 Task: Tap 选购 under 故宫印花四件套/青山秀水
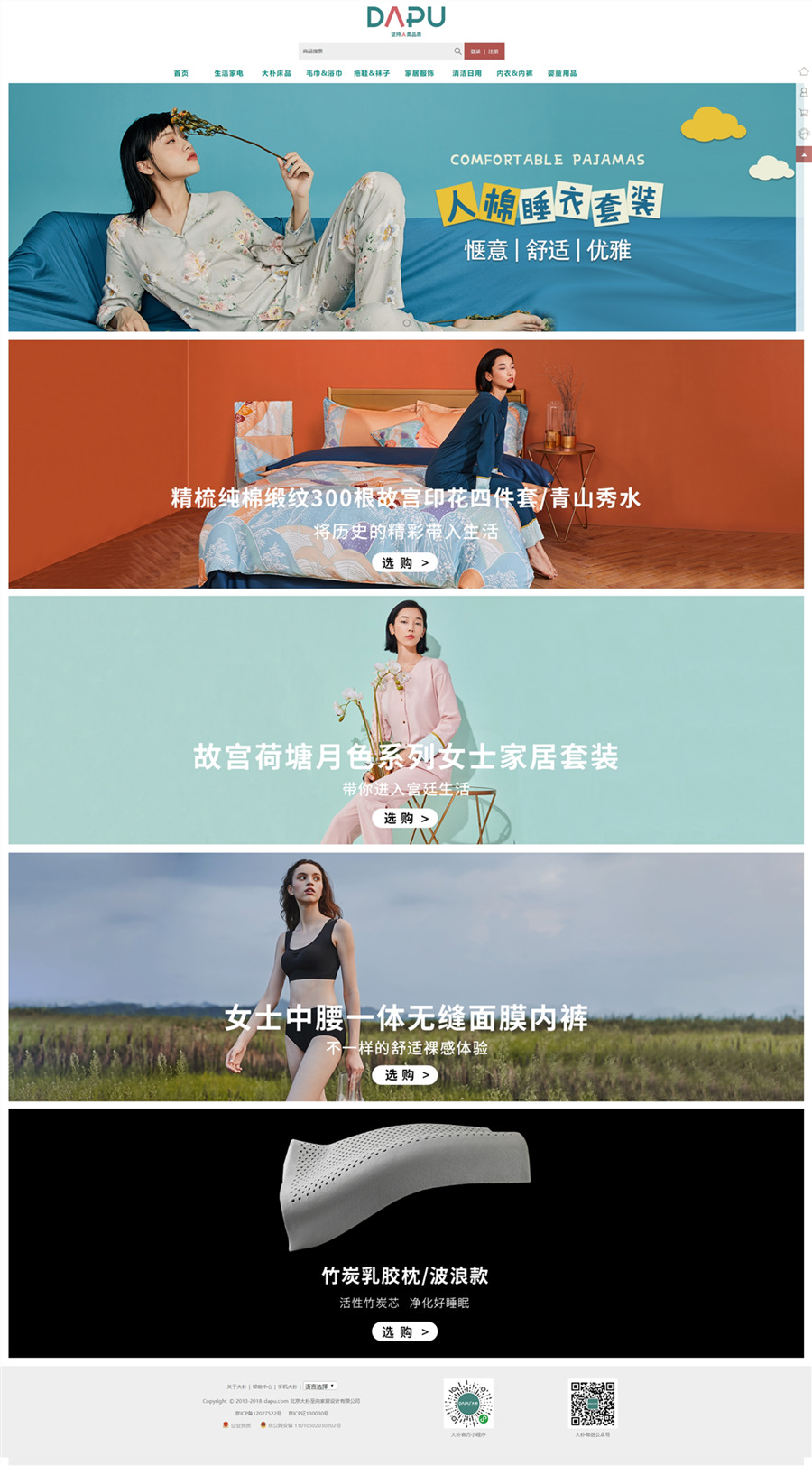pyautogui.click(x=404, y=562)
